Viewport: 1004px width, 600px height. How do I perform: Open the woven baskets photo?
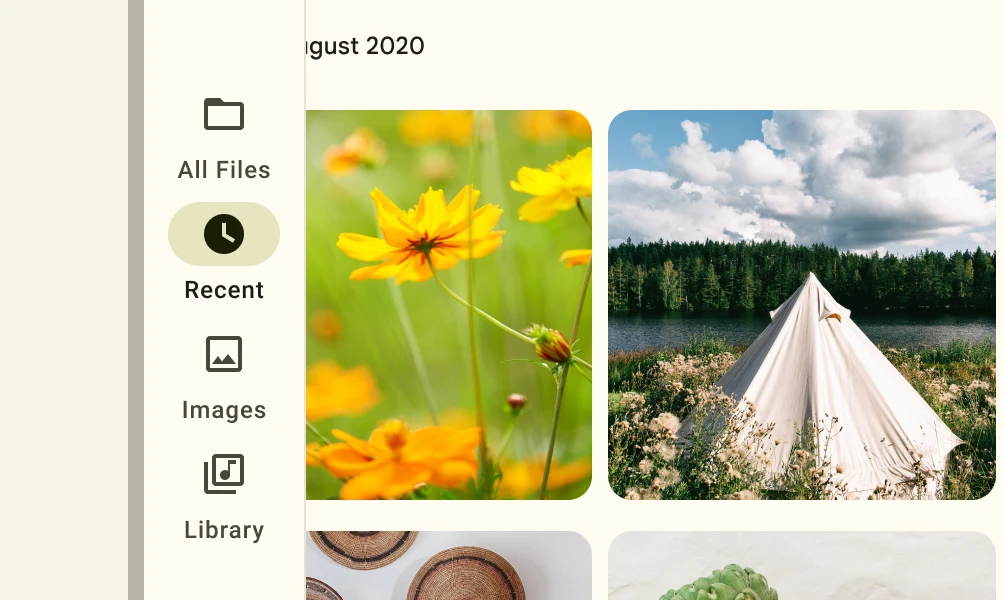[448, 566]
